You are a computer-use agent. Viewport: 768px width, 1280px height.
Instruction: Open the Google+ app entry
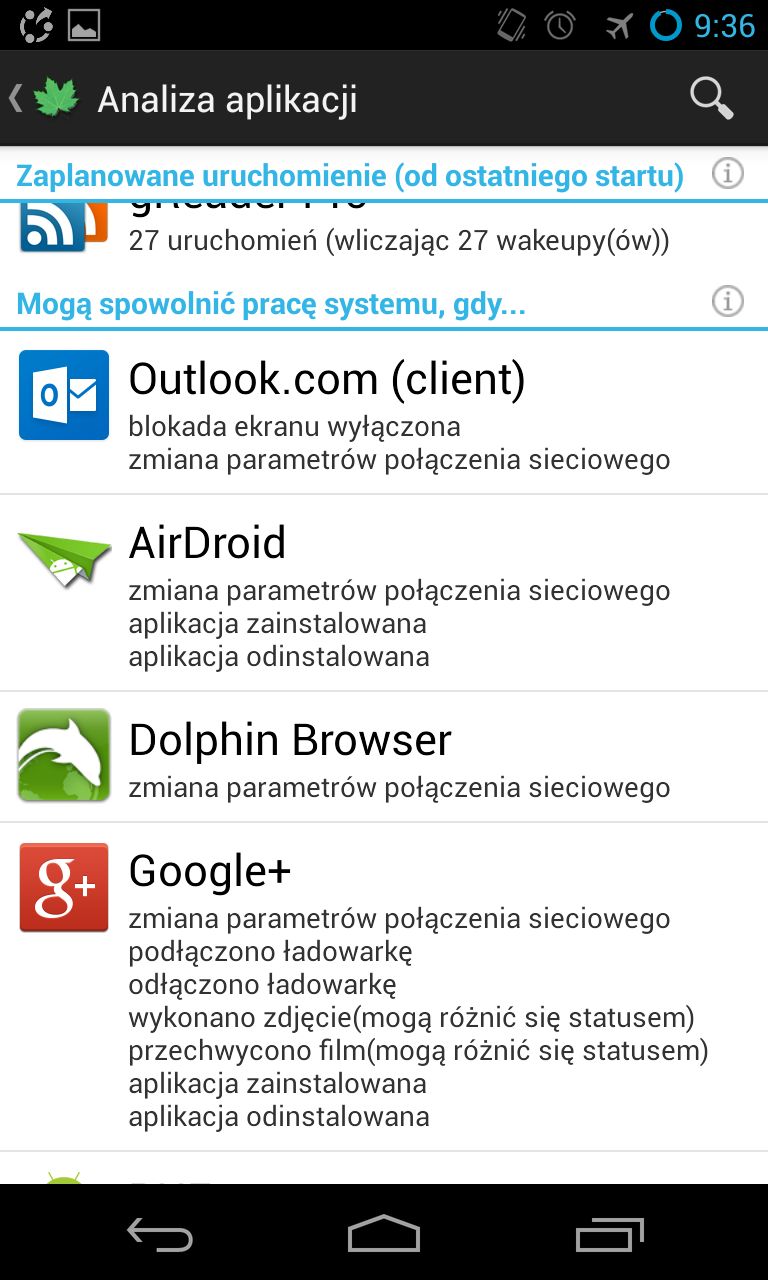click(384, 987)
